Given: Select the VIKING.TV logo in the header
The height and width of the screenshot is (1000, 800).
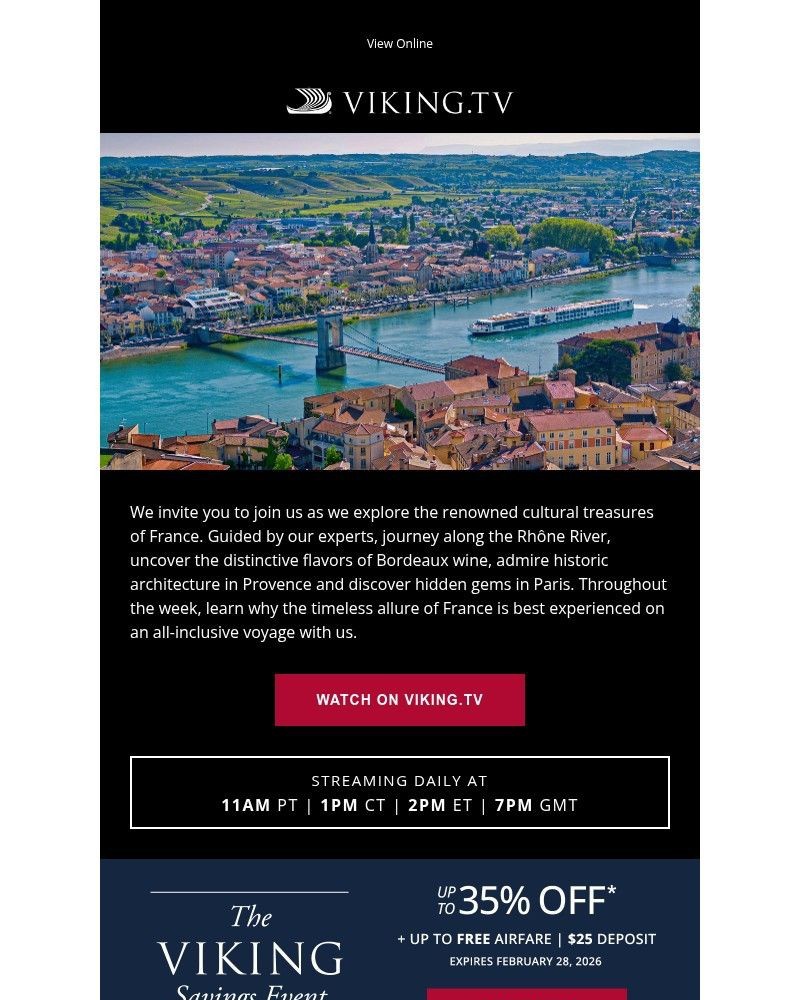Looking at the screenshot, I should click(400, 100).
